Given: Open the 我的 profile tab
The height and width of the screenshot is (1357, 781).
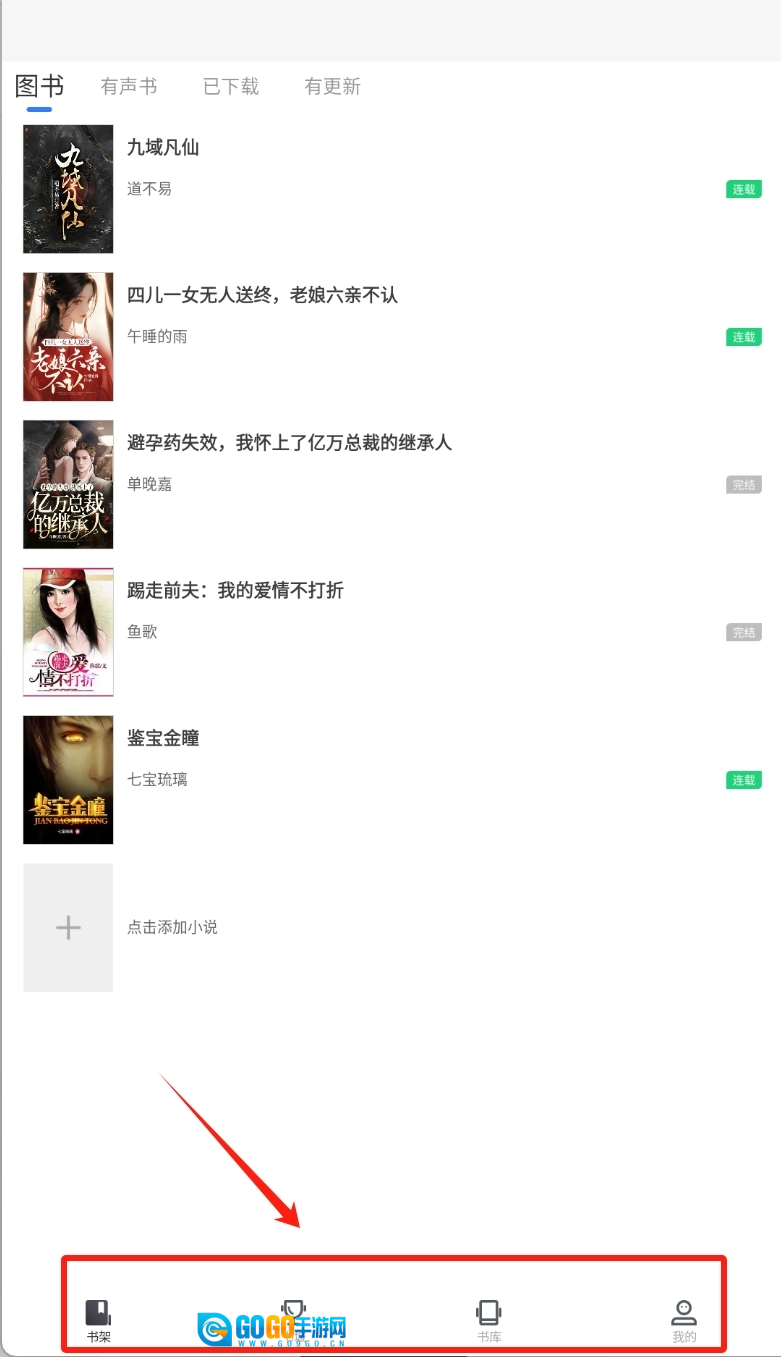Looking at the screenshot, I should point(684,1319).
